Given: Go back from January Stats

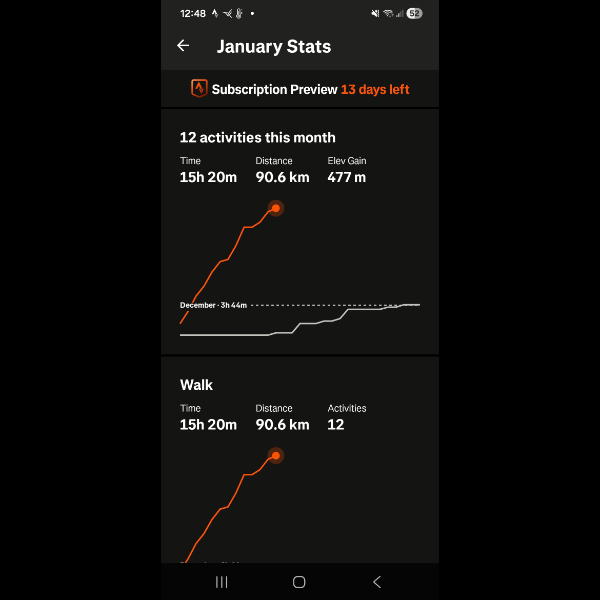Looking at the screenshot, I should (x=183, y=46).
